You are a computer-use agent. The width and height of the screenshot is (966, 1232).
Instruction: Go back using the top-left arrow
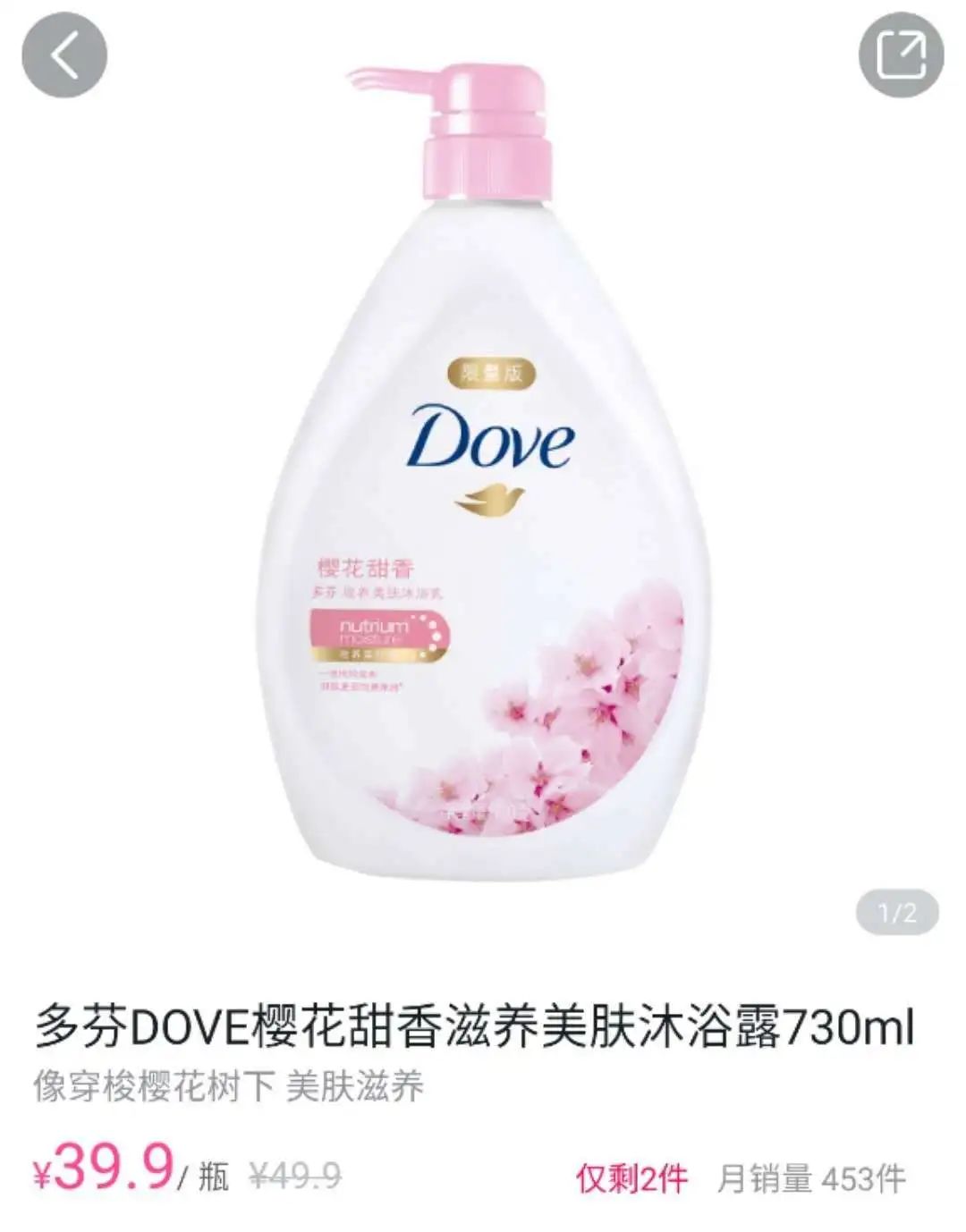64,55
